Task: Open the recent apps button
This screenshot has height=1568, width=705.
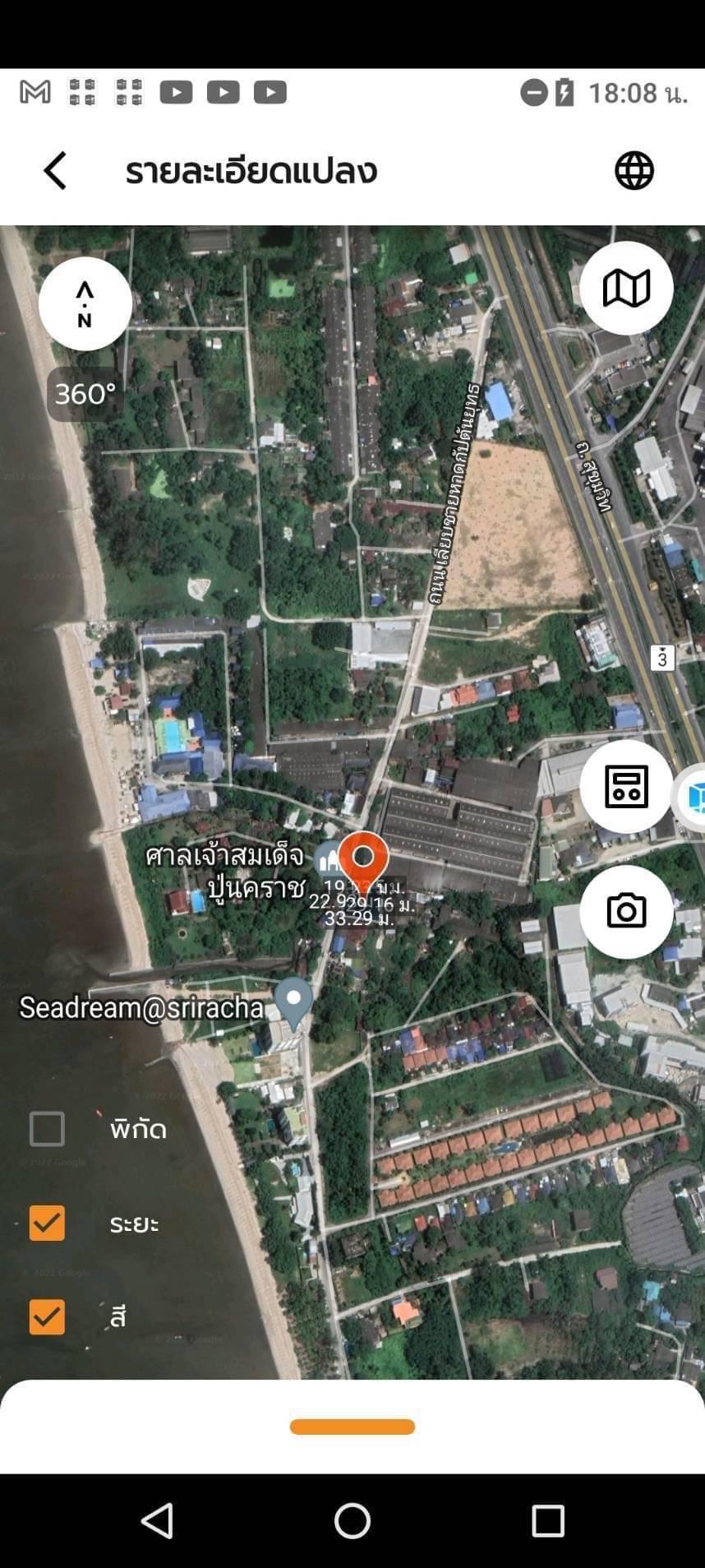Action: pos(547,1520)
